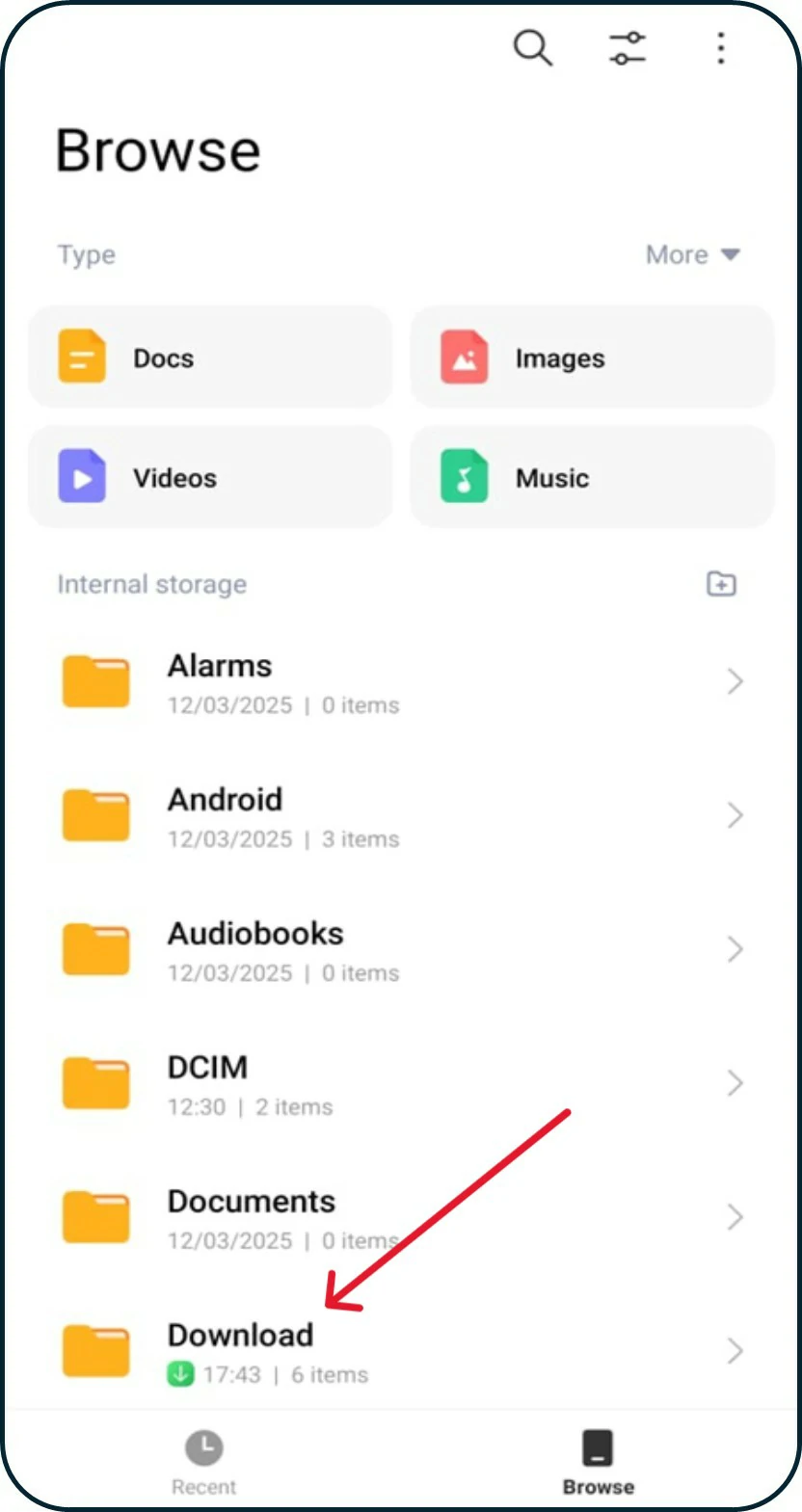Open the three-dot overflow menu

[720, 47]
